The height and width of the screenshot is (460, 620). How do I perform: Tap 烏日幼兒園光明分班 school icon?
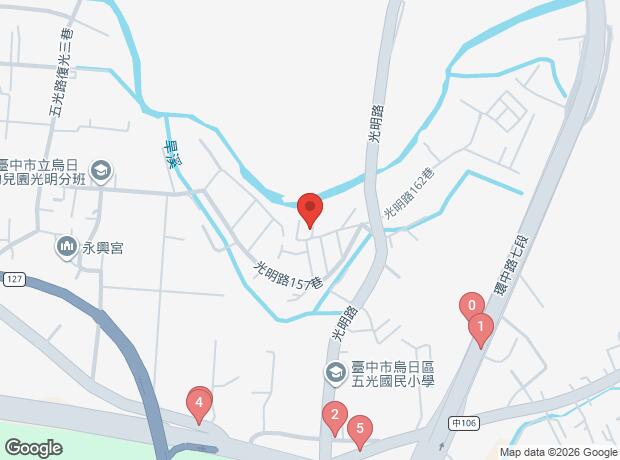coord(101,171)
